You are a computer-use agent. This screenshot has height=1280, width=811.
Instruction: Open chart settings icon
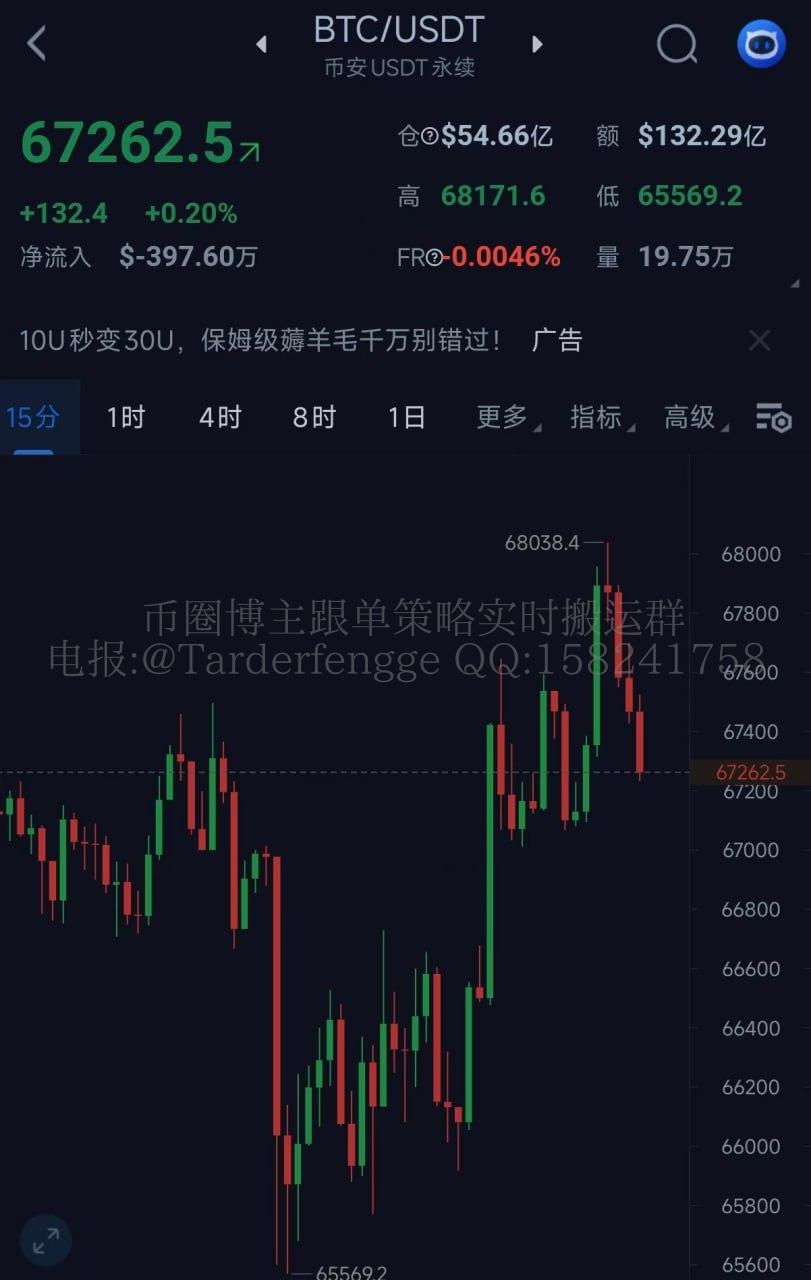click(773, 419)
